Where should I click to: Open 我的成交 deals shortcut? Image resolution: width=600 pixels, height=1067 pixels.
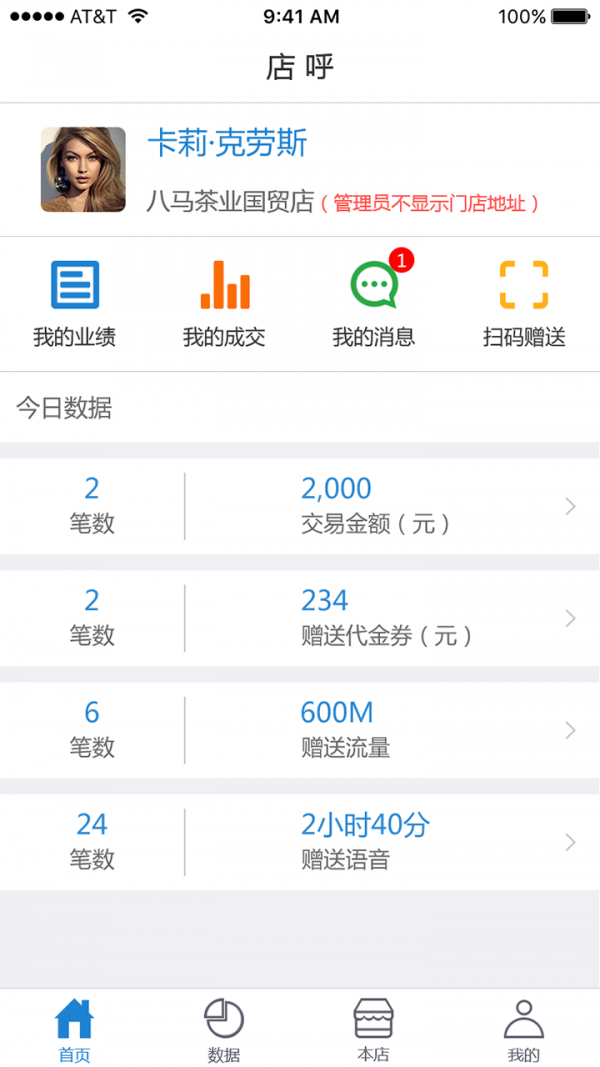pos(224,303)
